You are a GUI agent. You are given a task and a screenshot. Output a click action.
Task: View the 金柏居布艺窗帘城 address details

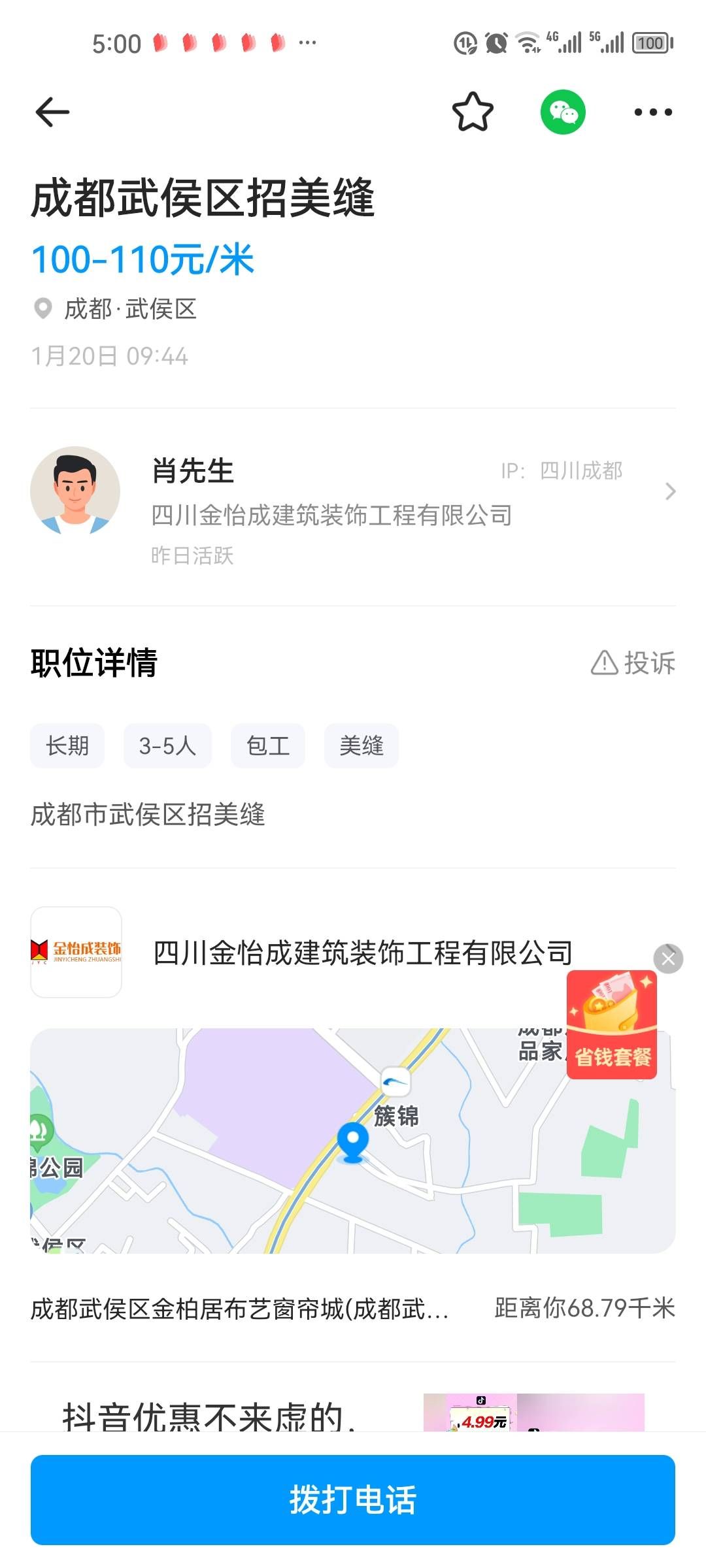[239, 1309]
